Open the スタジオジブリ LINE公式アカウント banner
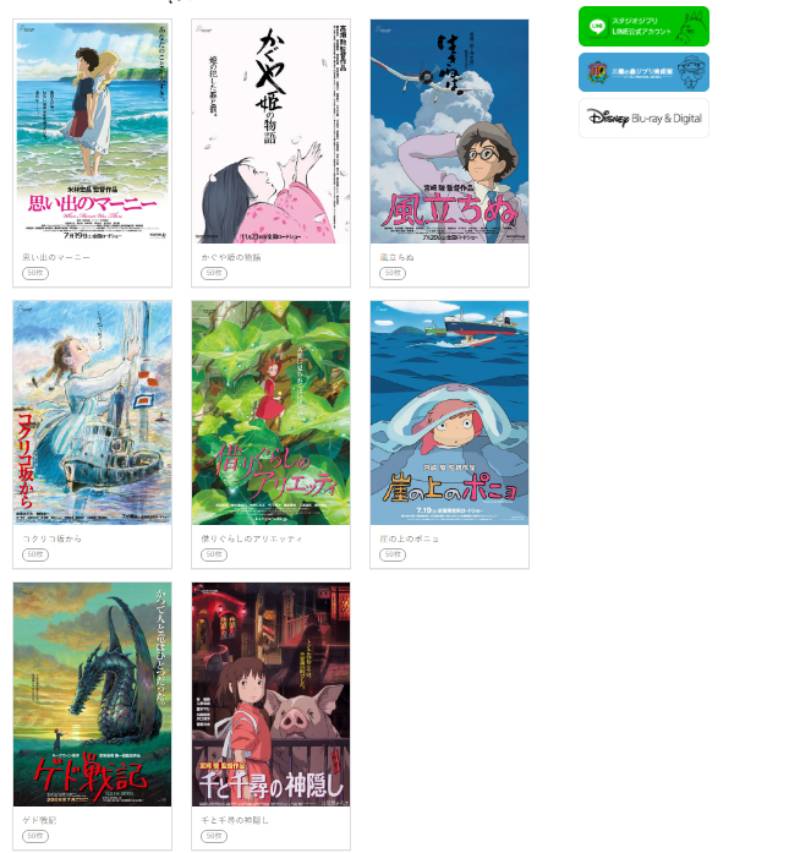This screenshot has height=853, width=800. pyautogui.click(x=643, y=26)
